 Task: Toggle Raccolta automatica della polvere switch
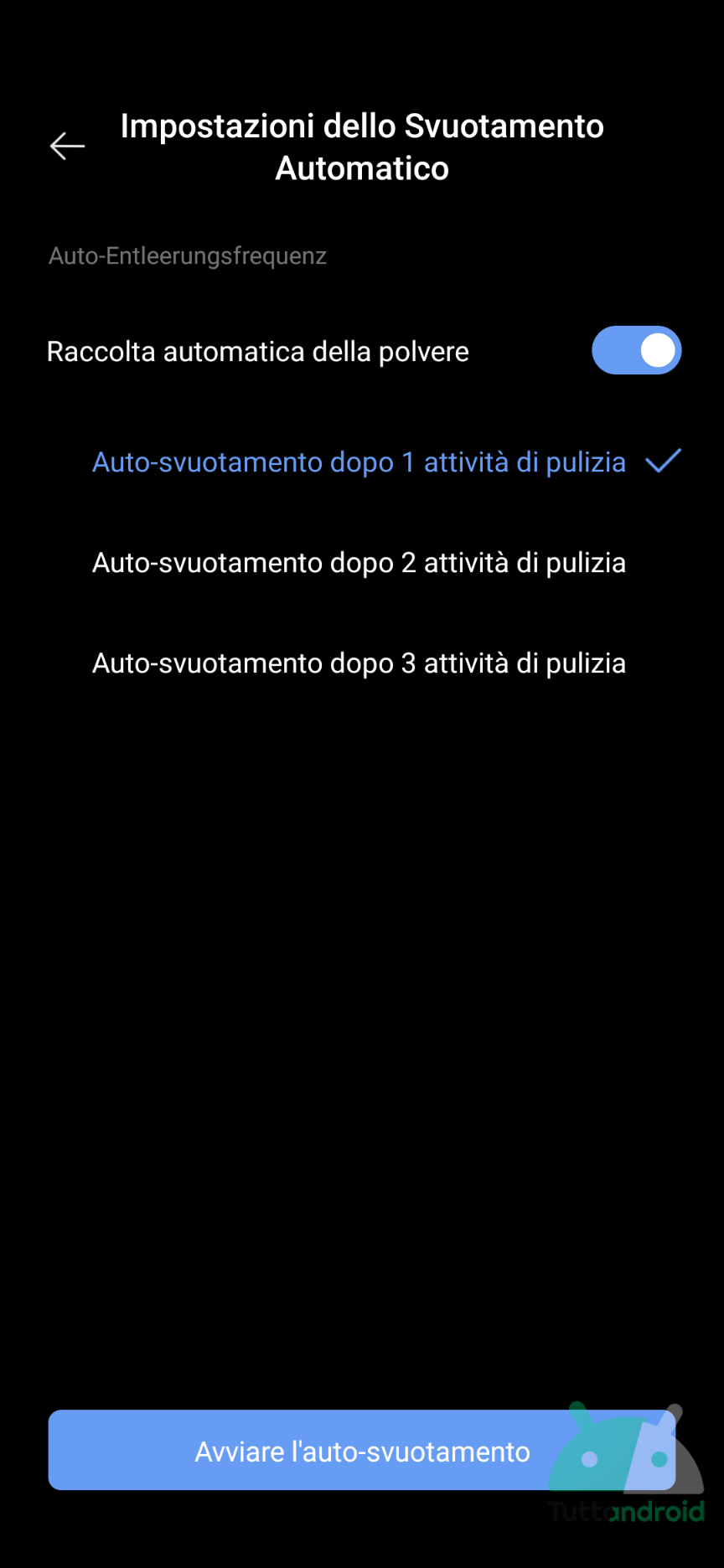[636, 350]
